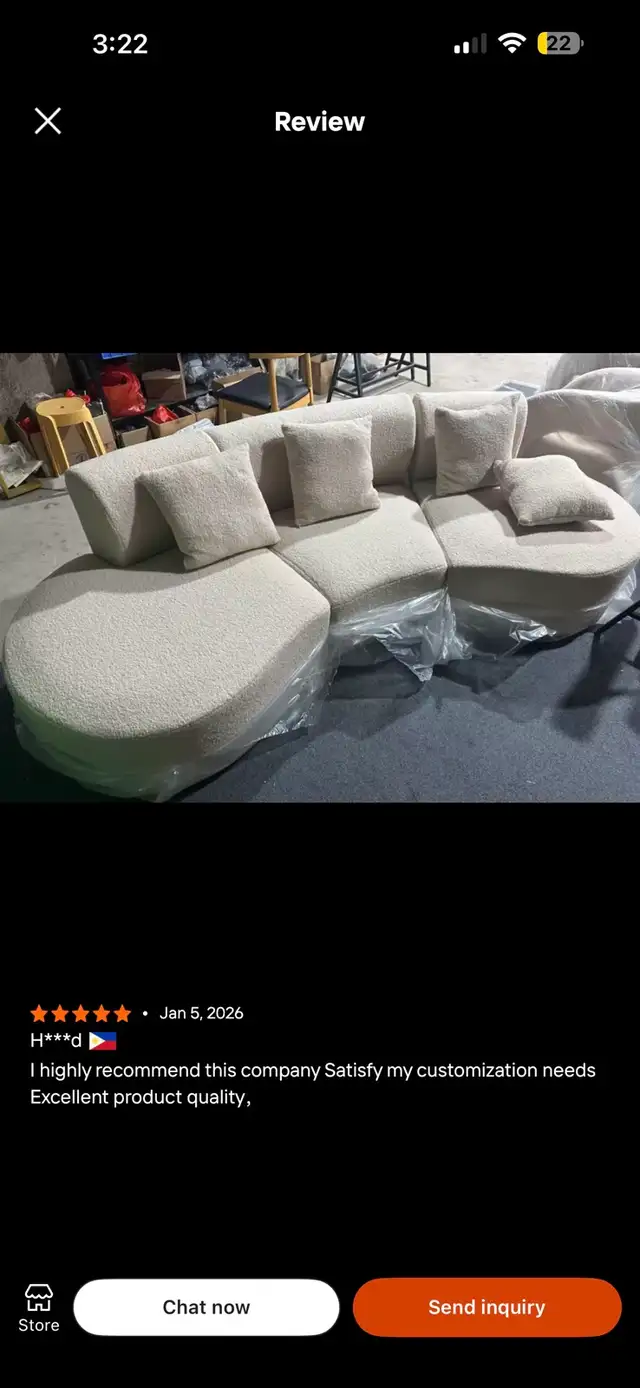This screenshot has width=640, height=1388.
Task: Close the review viewer
Action: (48, 122)
